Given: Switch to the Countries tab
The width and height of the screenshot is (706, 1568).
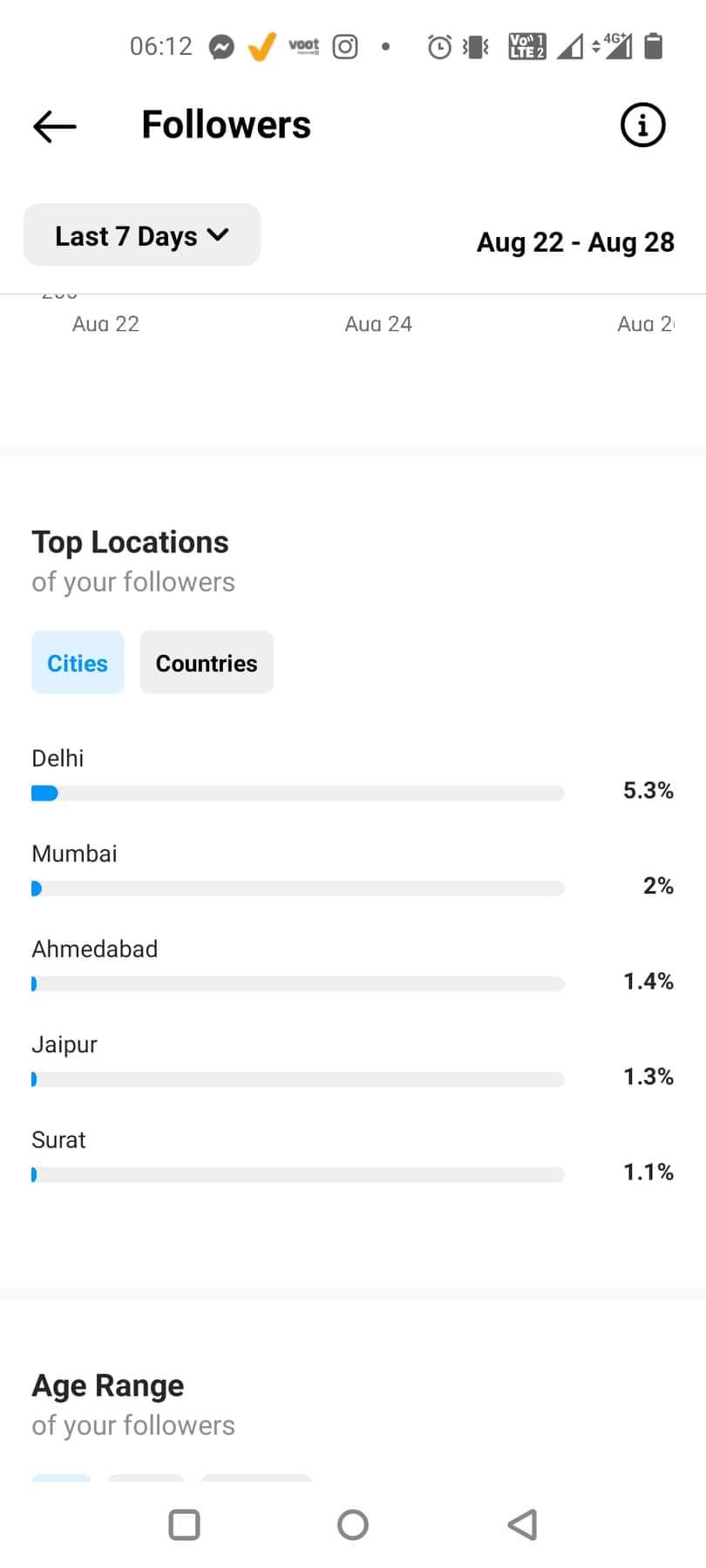Looking at the screenshot, I should [x=207, y=663].
